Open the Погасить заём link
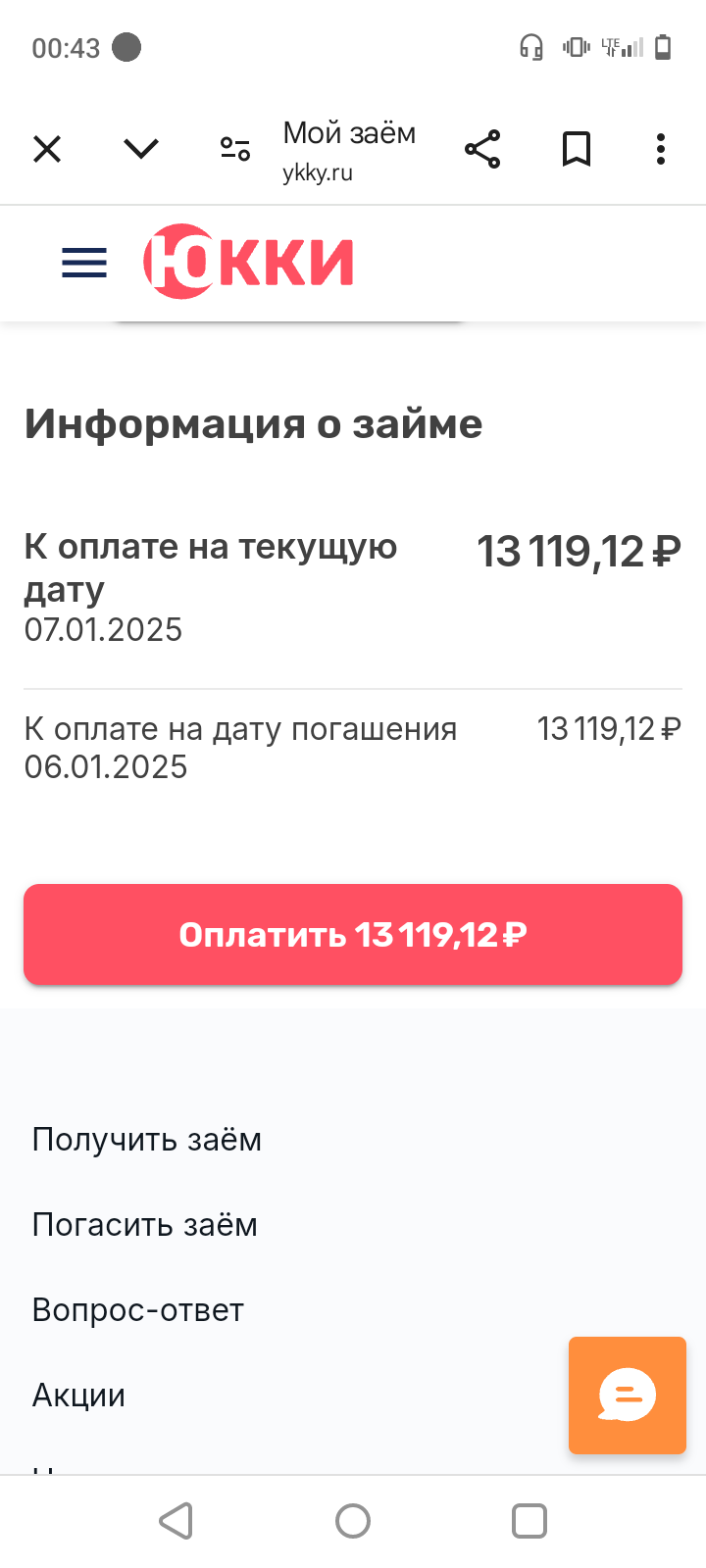Image resolution: width=706 pixels, height=1568 pixels. 144,1224
